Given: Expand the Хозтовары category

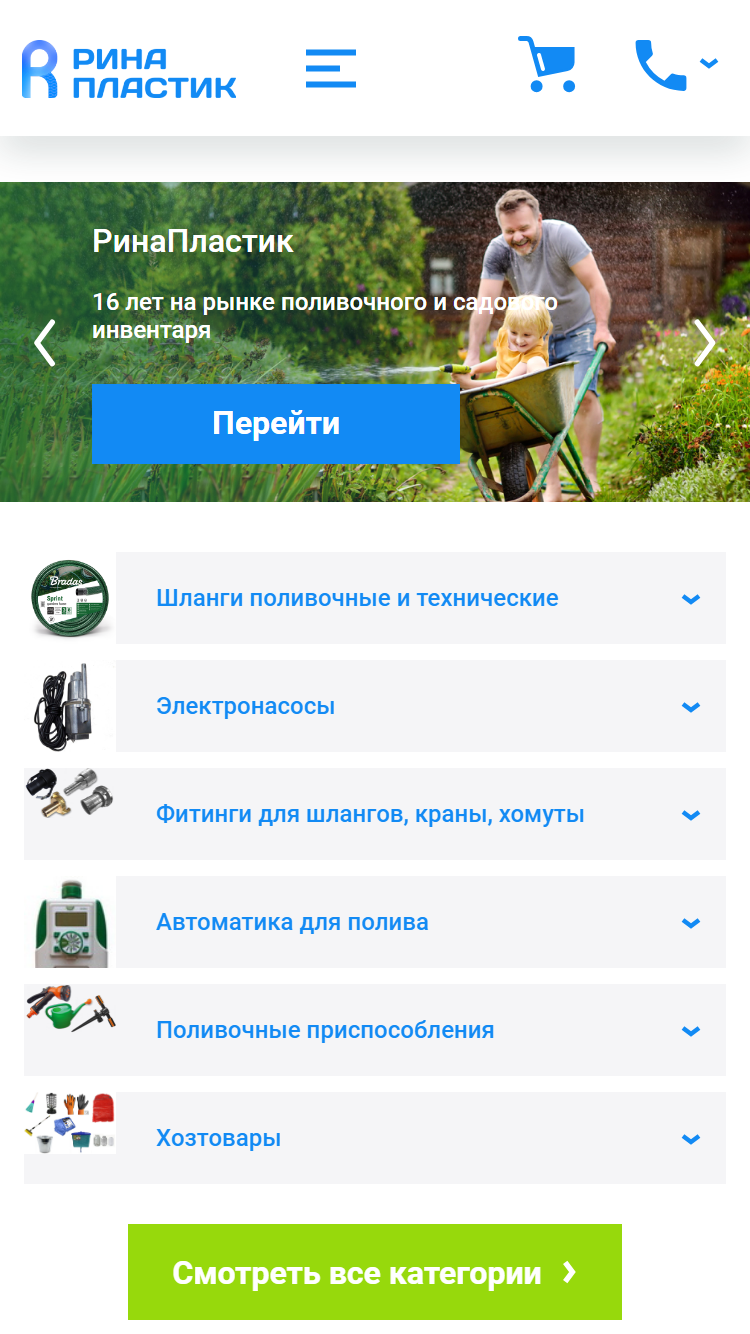Looking at the screenshot, I should tap(375, 1138).
